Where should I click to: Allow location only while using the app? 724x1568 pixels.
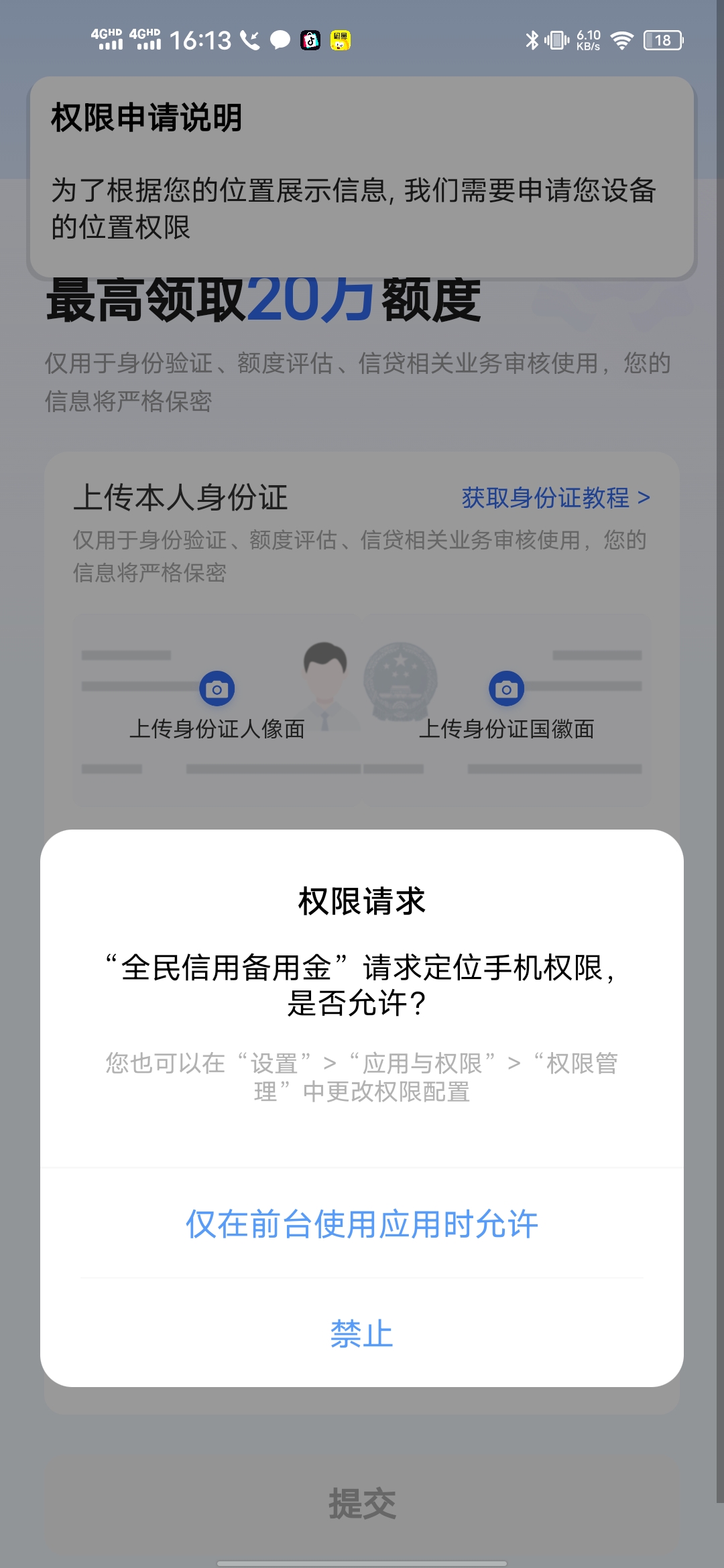(362, 1224)
